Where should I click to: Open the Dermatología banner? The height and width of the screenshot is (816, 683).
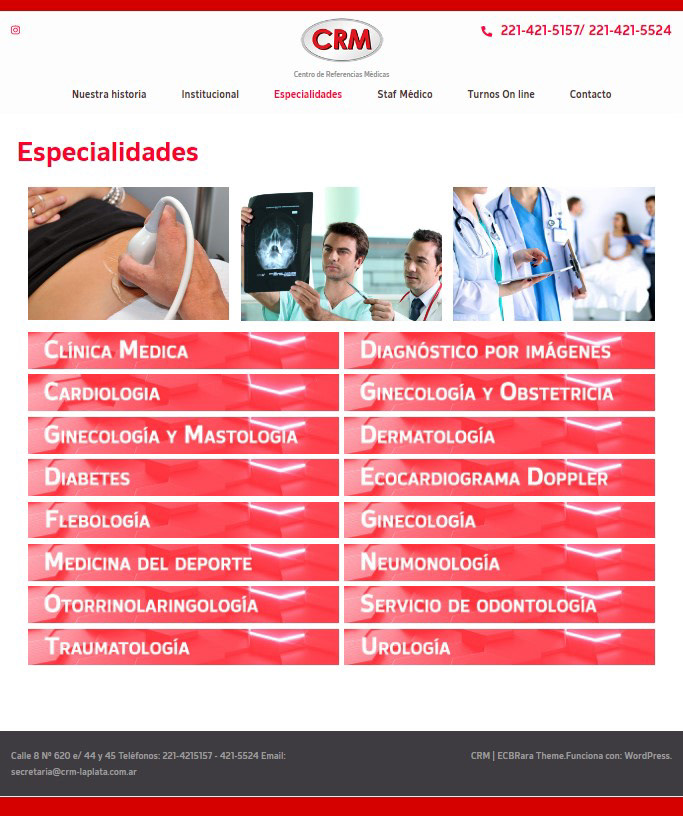click(499, 435)
